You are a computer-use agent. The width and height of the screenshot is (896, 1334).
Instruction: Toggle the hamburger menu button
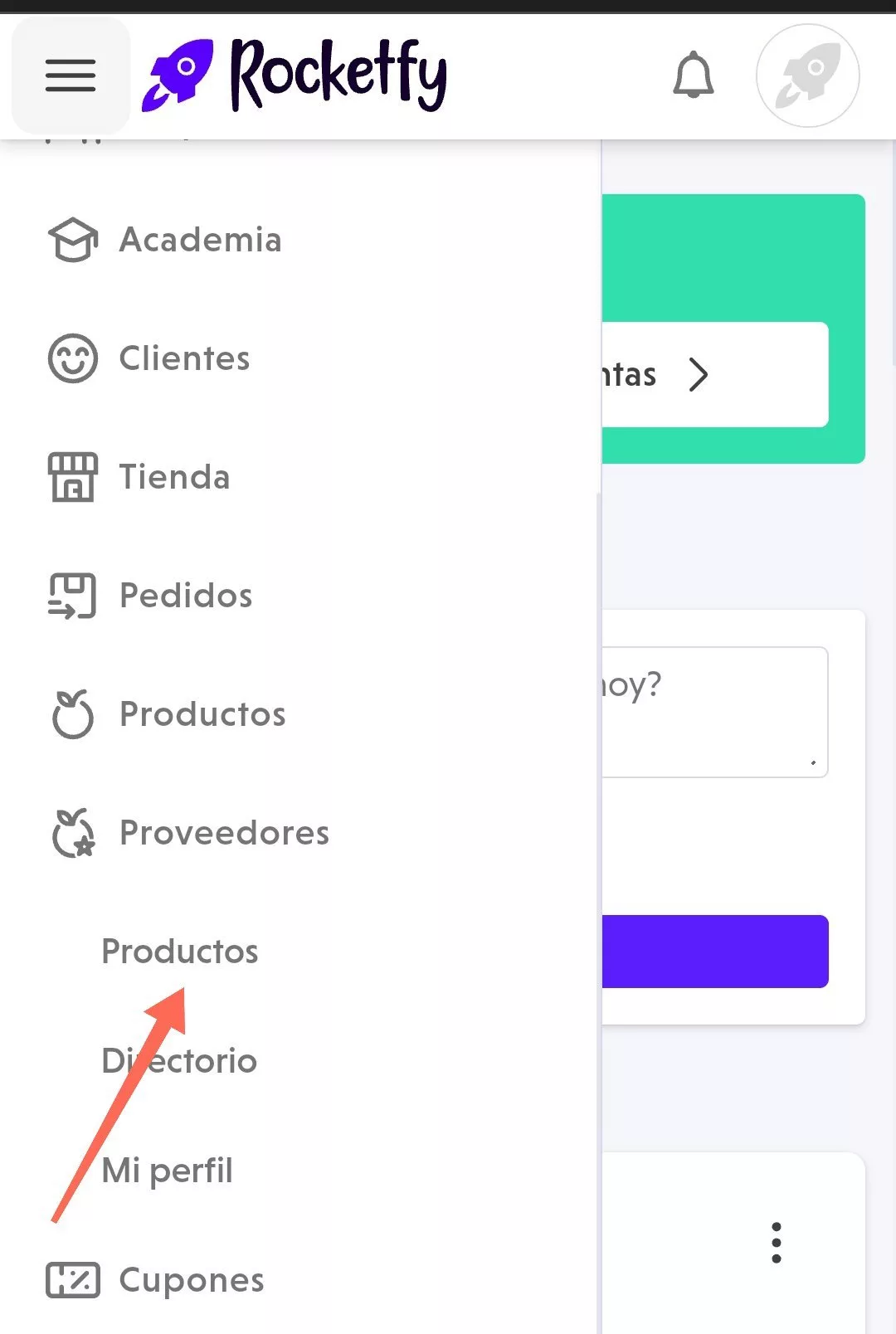pyautogui.click(x=71, y=75)
